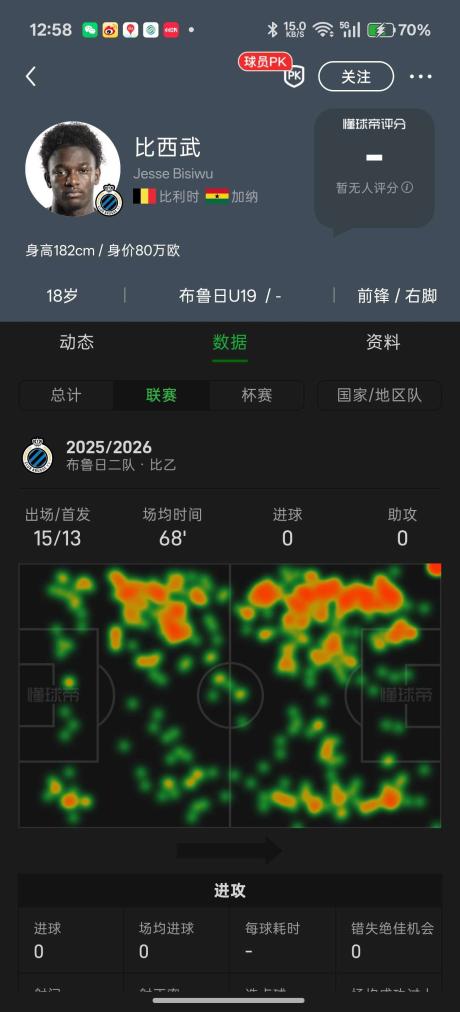460x1012 pixels.
Task: Open the three-dot overflow menu
Action: click(x=421, y=77)
